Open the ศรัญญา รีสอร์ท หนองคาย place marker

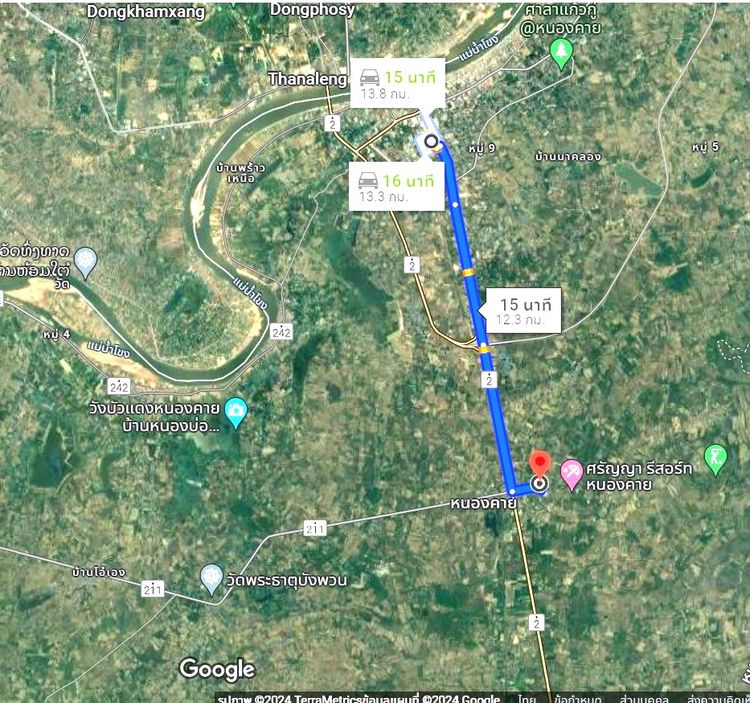click(571, 473)
